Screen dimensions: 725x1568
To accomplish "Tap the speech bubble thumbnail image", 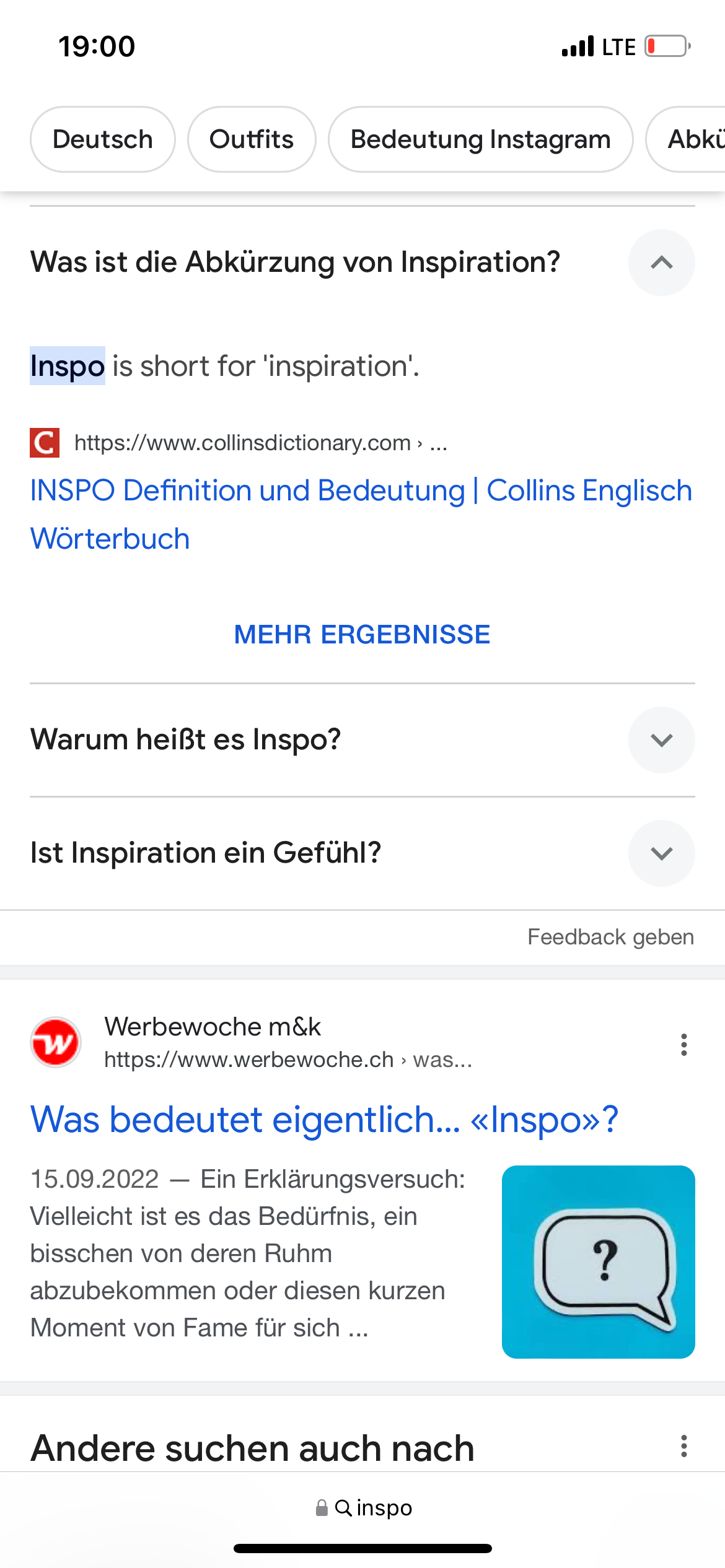I will tap(598, 1262).
